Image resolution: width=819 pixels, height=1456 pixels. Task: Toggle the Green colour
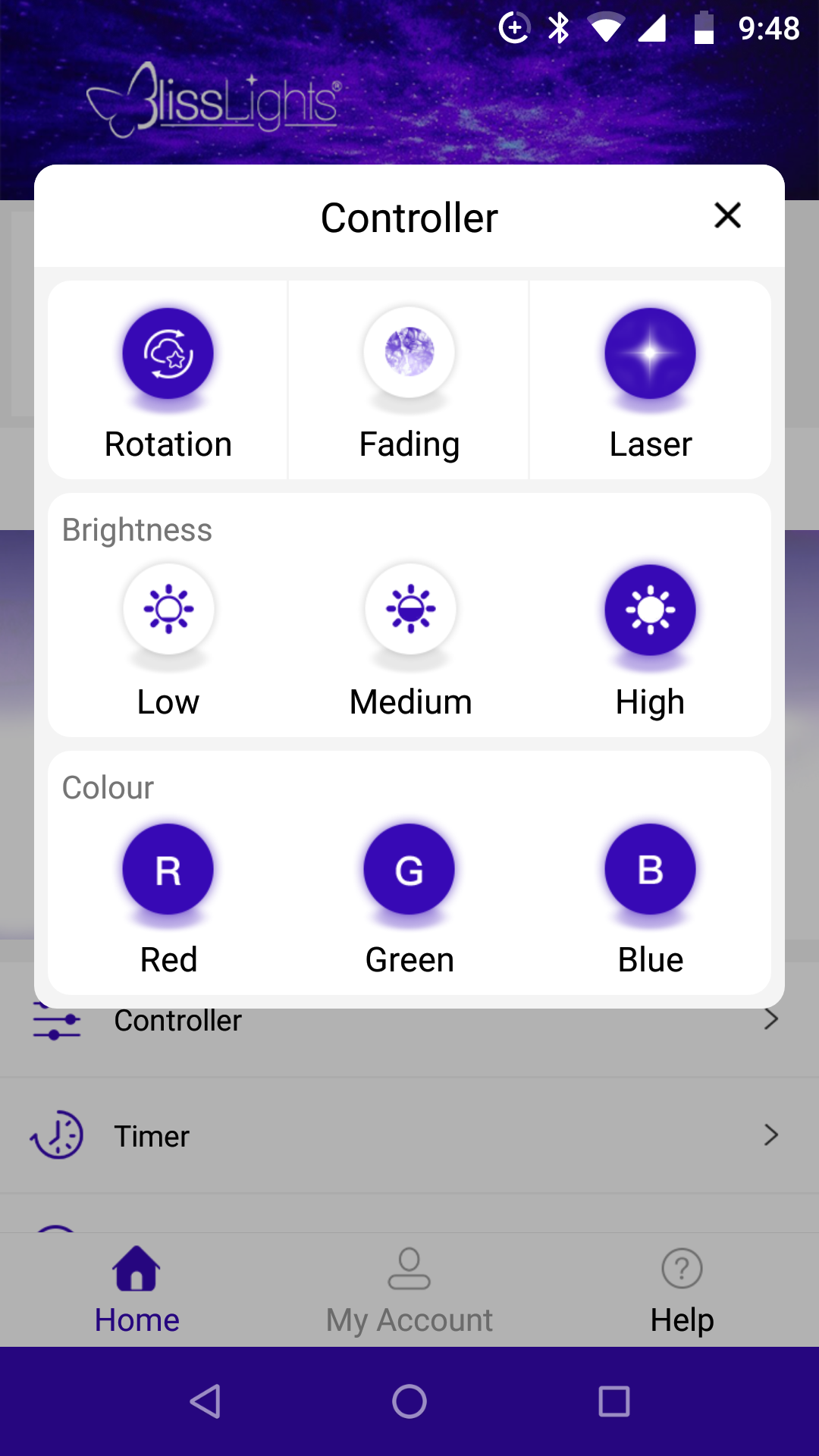click(x=409, y=869)
